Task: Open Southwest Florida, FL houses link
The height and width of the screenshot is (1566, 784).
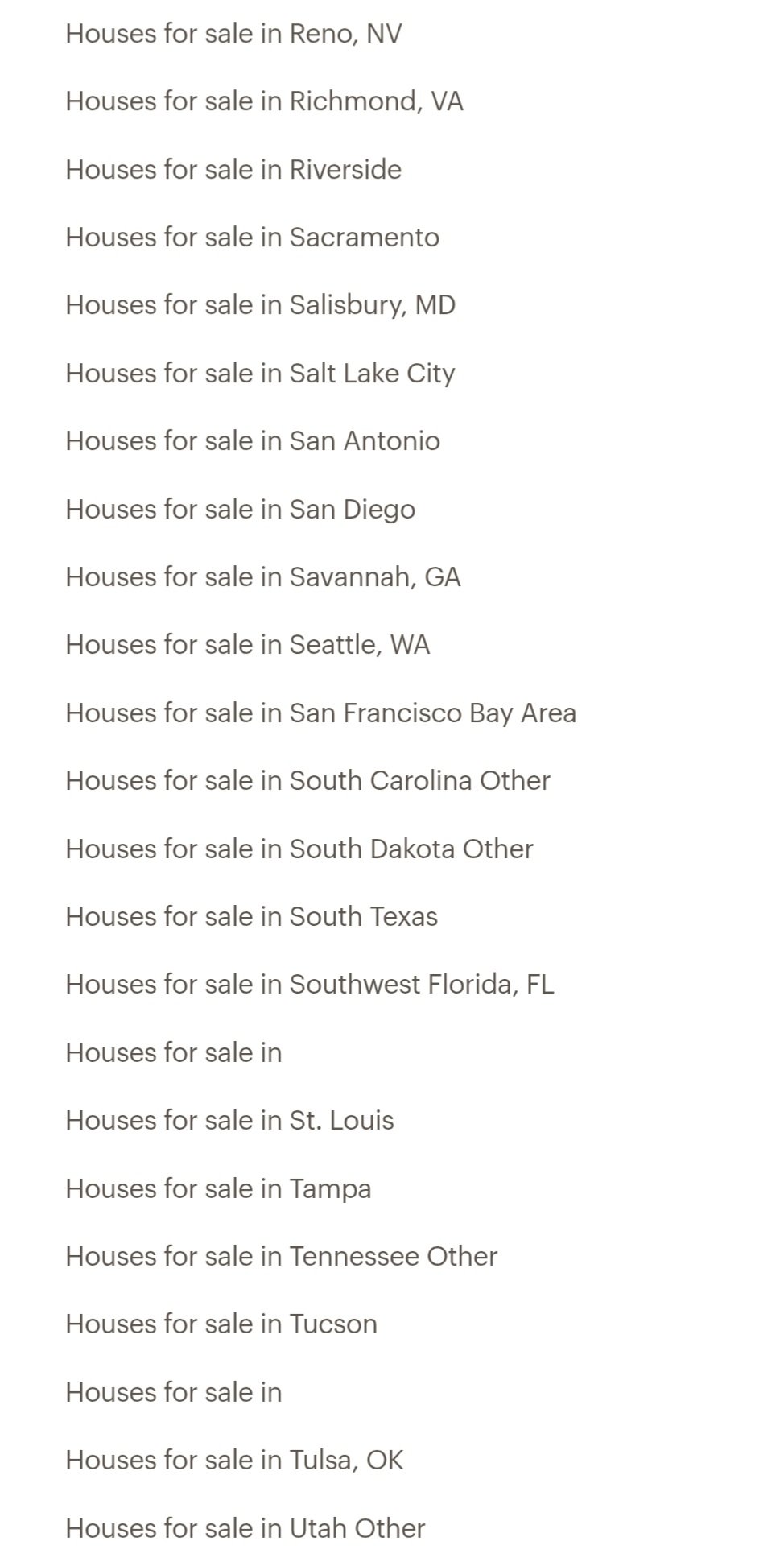Action: 310,985
